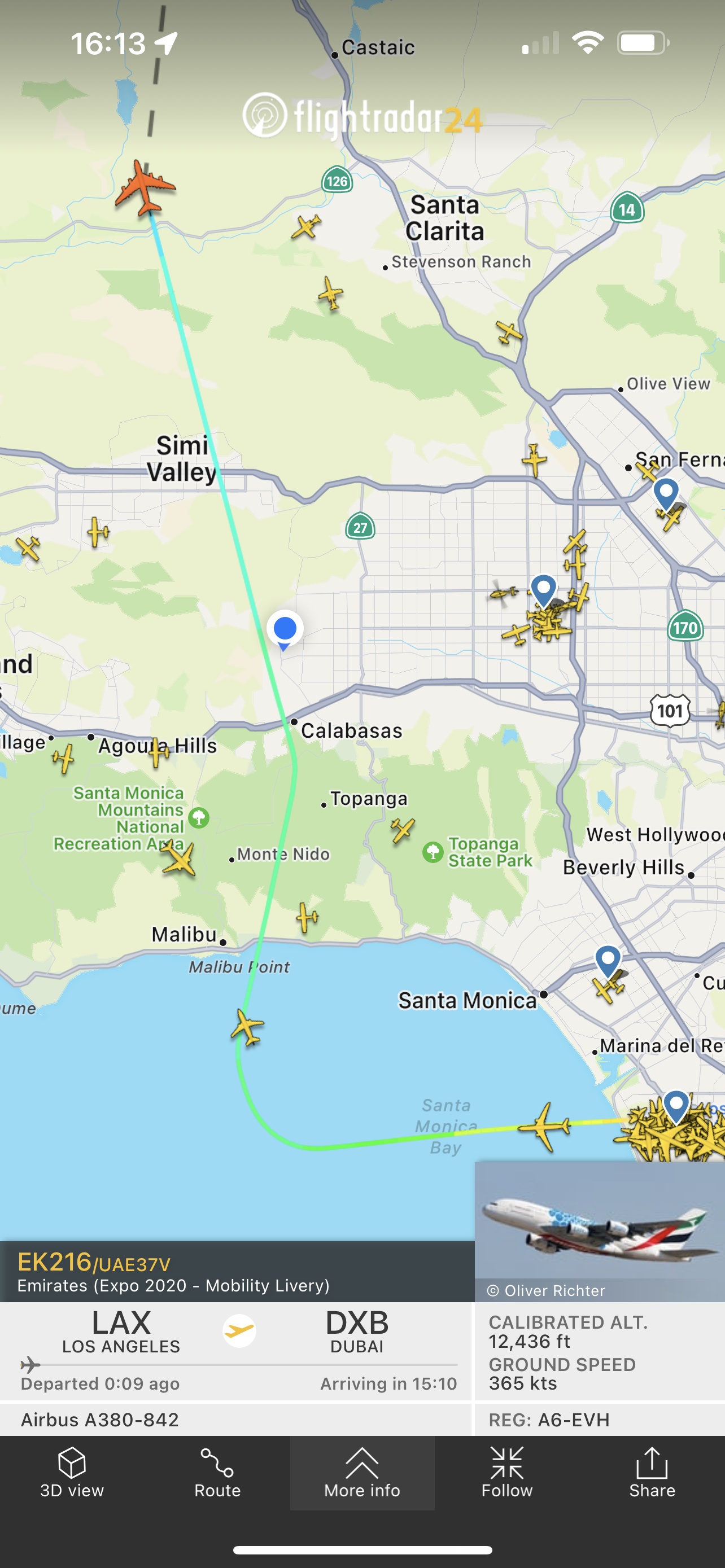Share this flight

point(652,1473)
